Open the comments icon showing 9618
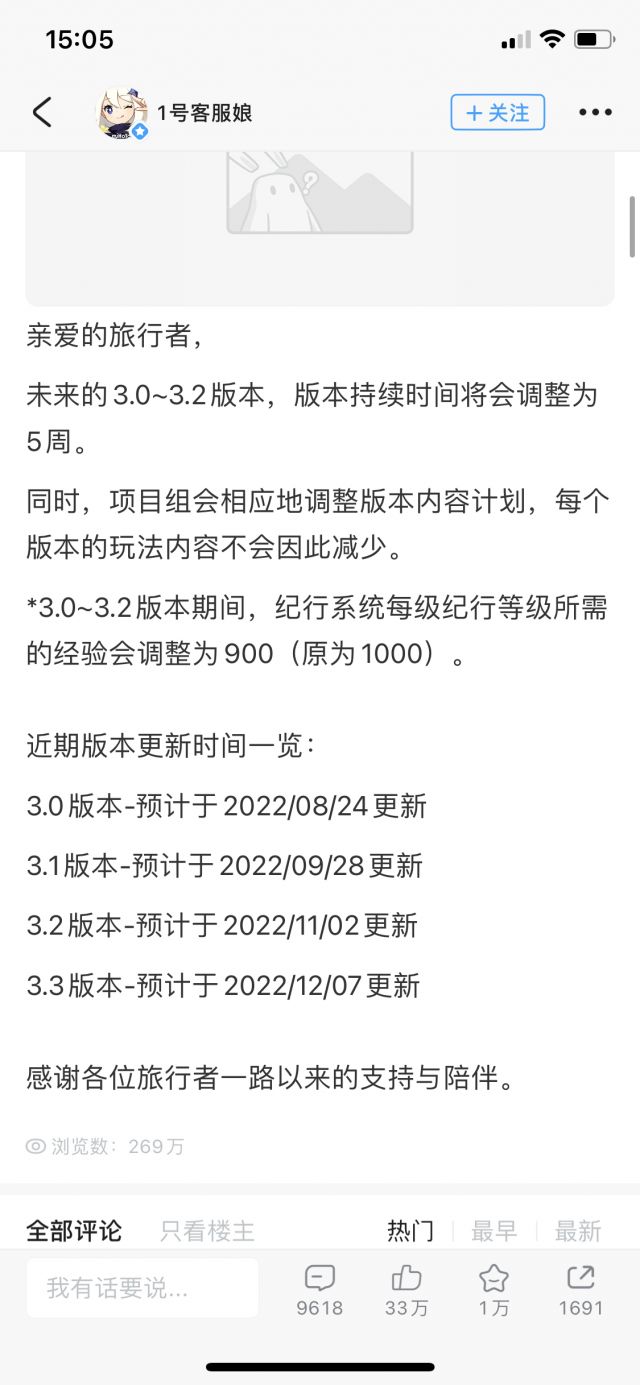The height and width of the screenshot is (1385, 640). pyautogui.click(x=320, y=1289)
